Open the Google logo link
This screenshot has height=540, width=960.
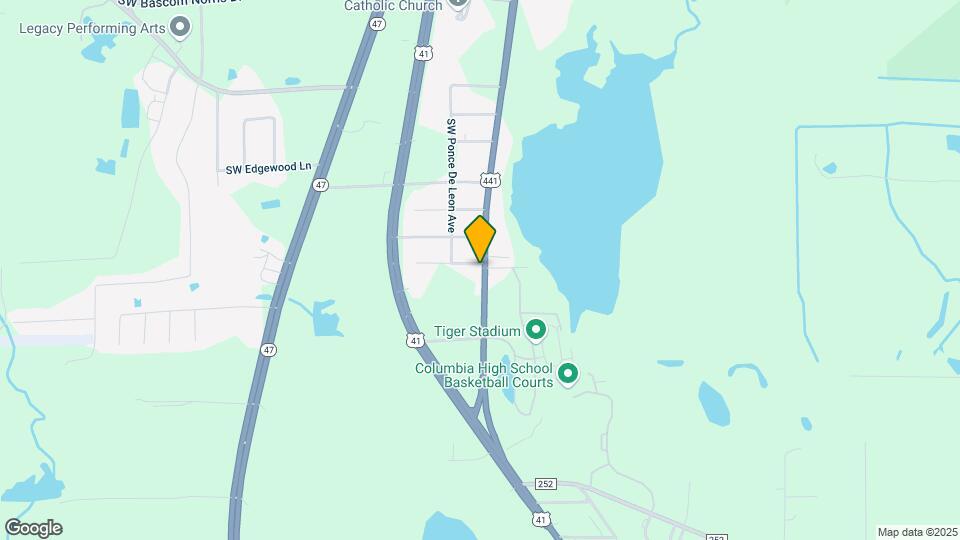coord(33,528)
